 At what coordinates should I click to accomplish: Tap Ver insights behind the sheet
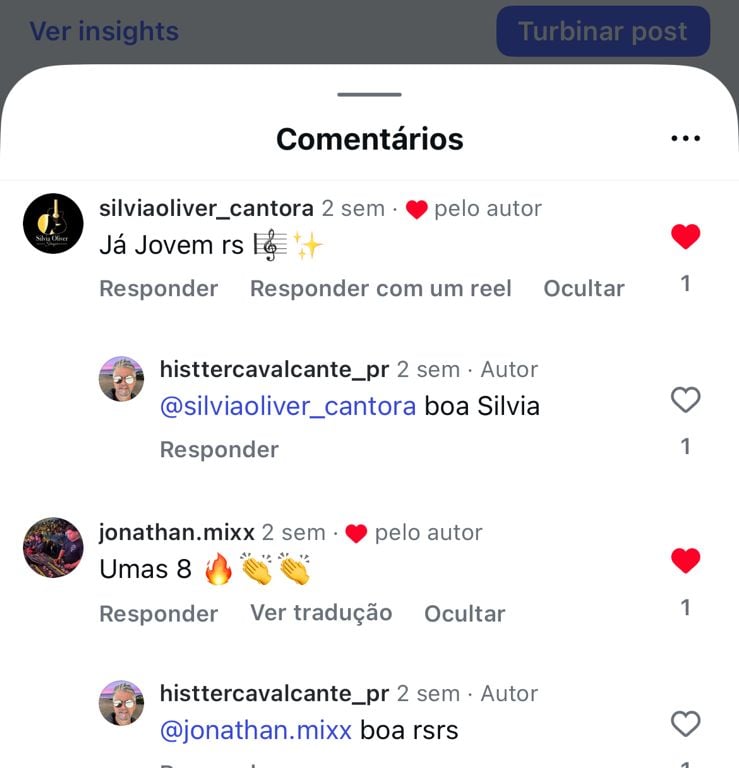pos(104,32)
